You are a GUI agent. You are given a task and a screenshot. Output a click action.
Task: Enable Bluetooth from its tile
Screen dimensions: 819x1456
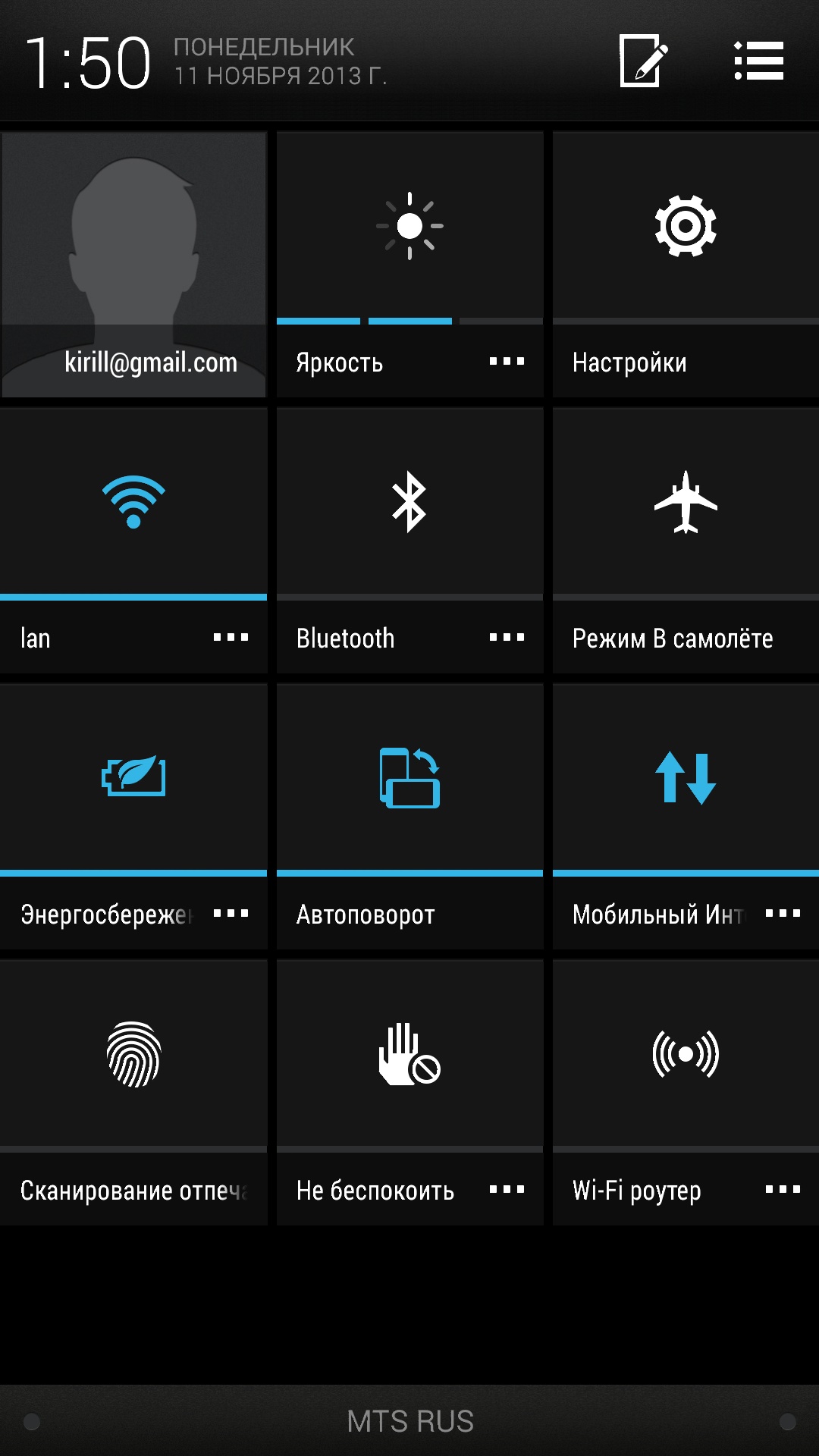[x=409, y=502]
